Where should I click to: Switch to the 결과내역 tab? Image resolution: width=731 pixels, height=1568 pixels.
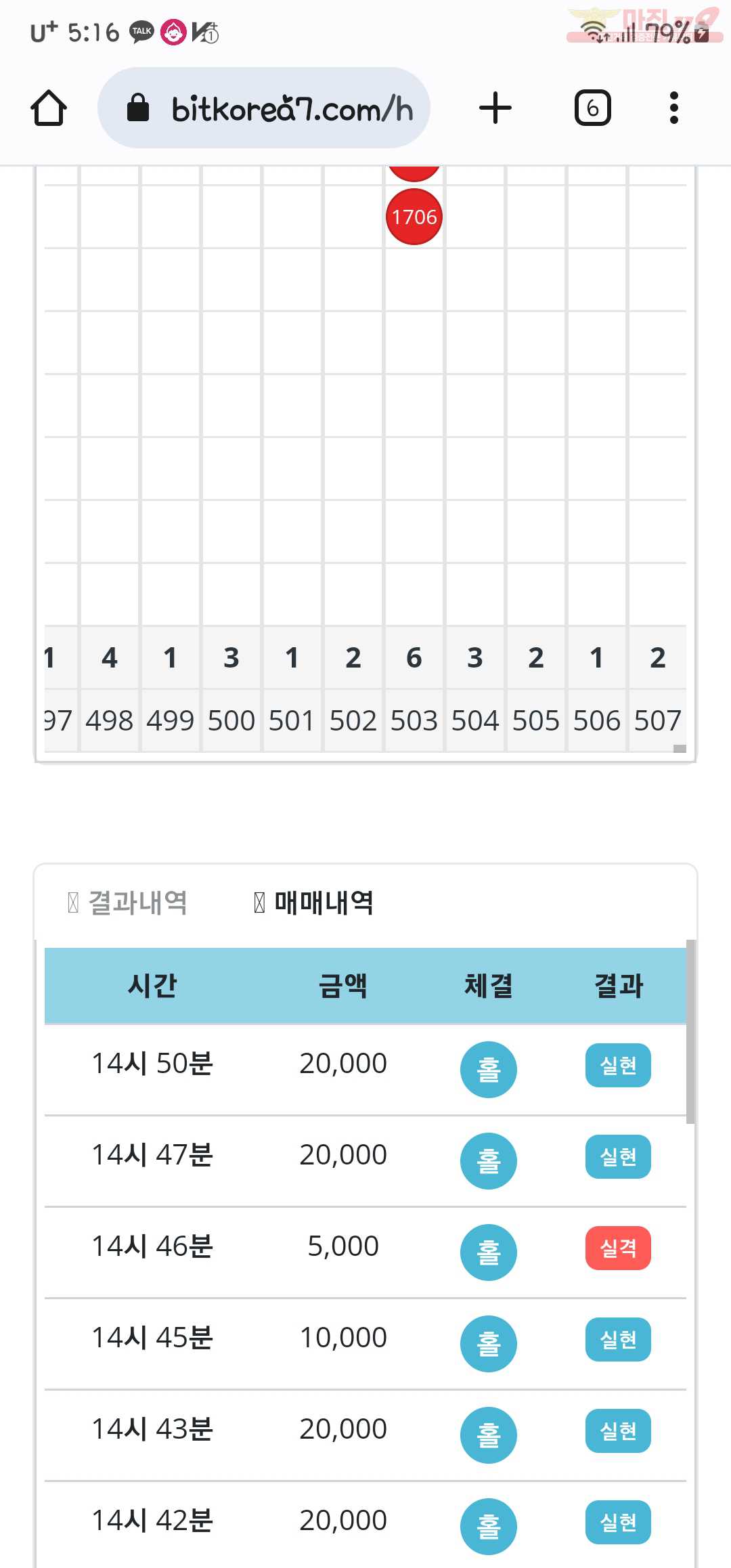click(x=128, y=902)
